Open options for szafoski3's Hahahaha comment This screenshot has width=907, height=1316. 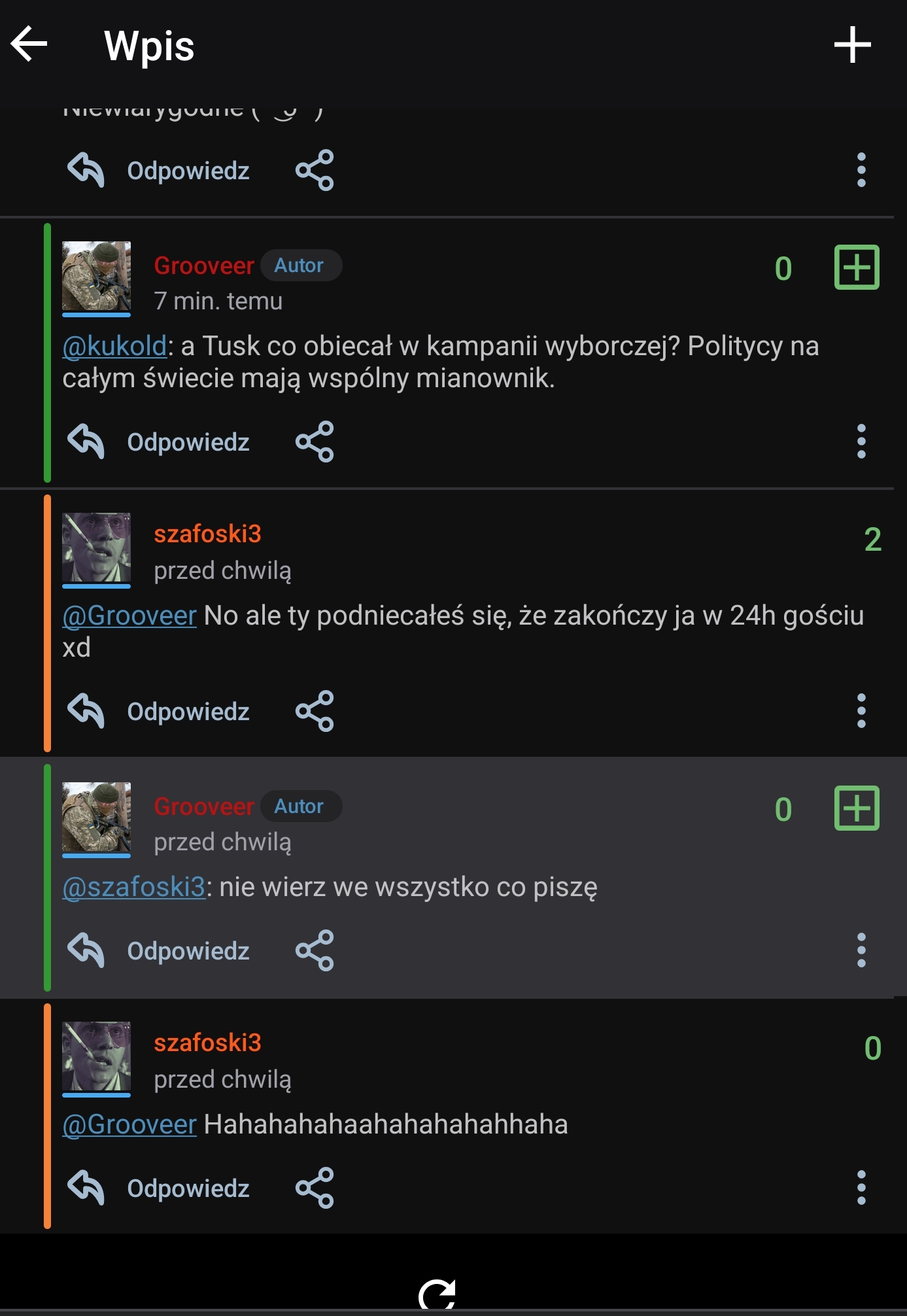pos(861,1188)
